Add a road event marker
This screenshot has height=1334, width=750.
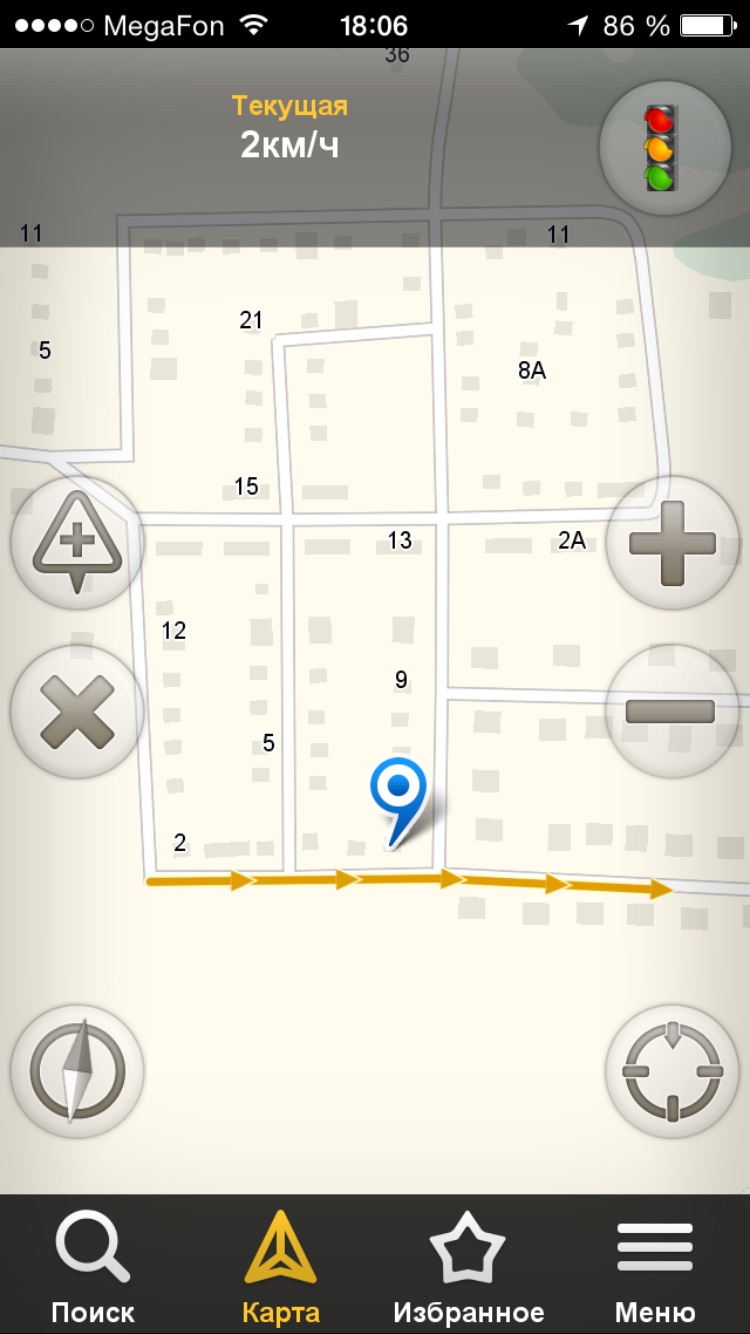tap(76, 543)
